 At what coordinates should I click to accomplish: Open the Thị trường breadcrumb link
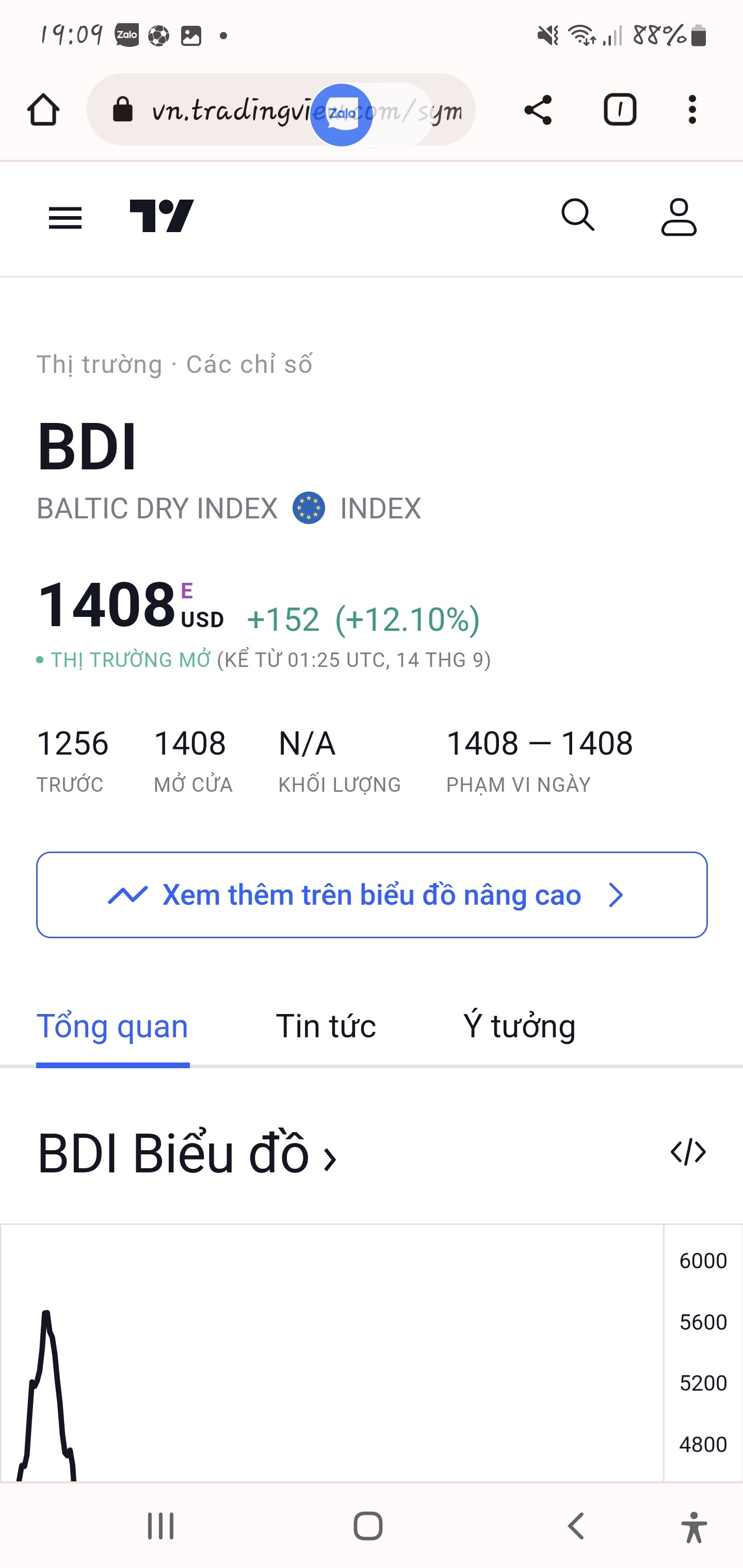tap(99, 365)
